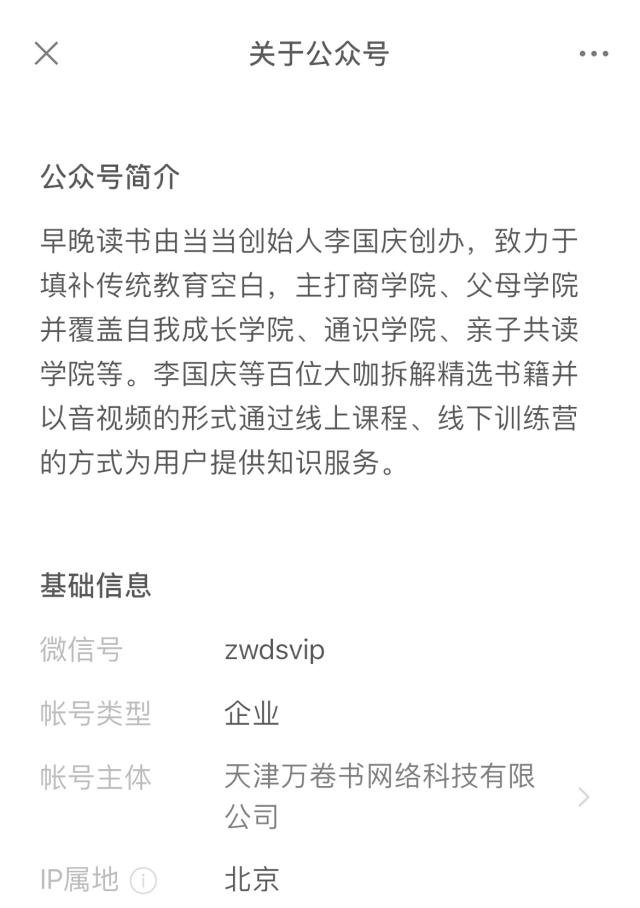Close the 关于公众号 page
The width and height of the screenshot is (640, 908).
[46, 54]
